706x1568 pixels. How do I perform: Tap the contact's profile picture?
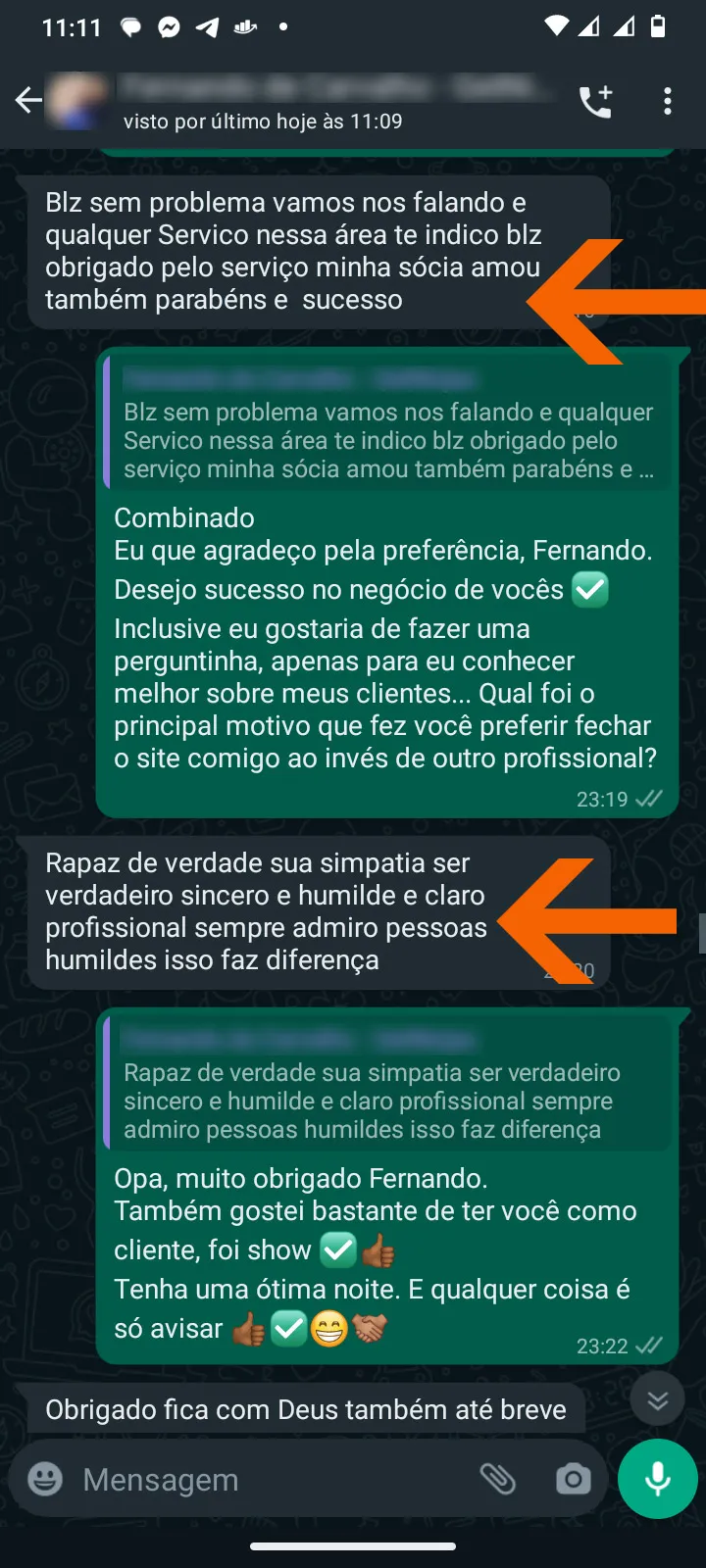(80, 100)
